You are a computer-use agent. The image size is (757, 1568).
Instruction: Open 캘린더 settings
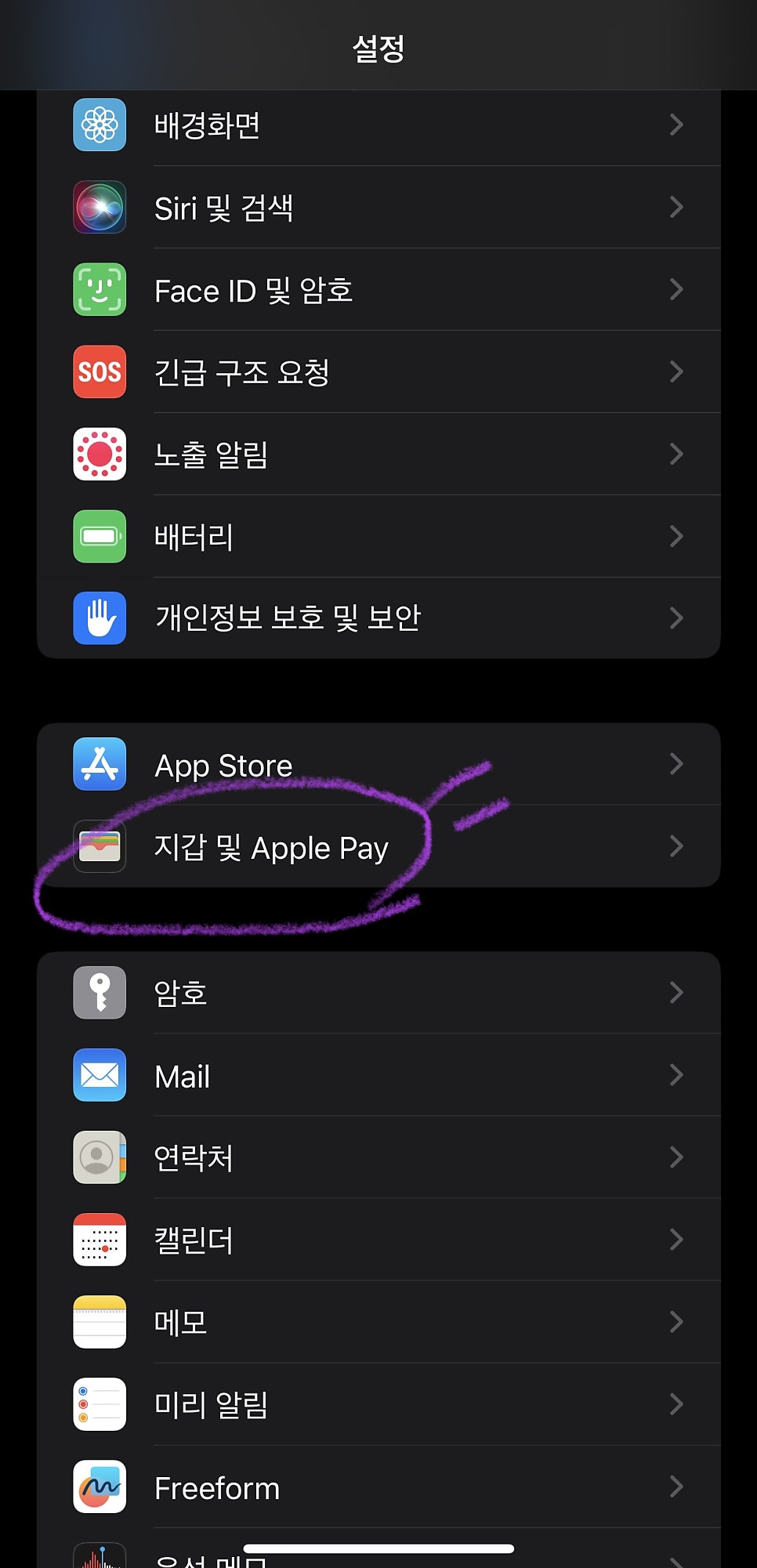click(378, 1240)
